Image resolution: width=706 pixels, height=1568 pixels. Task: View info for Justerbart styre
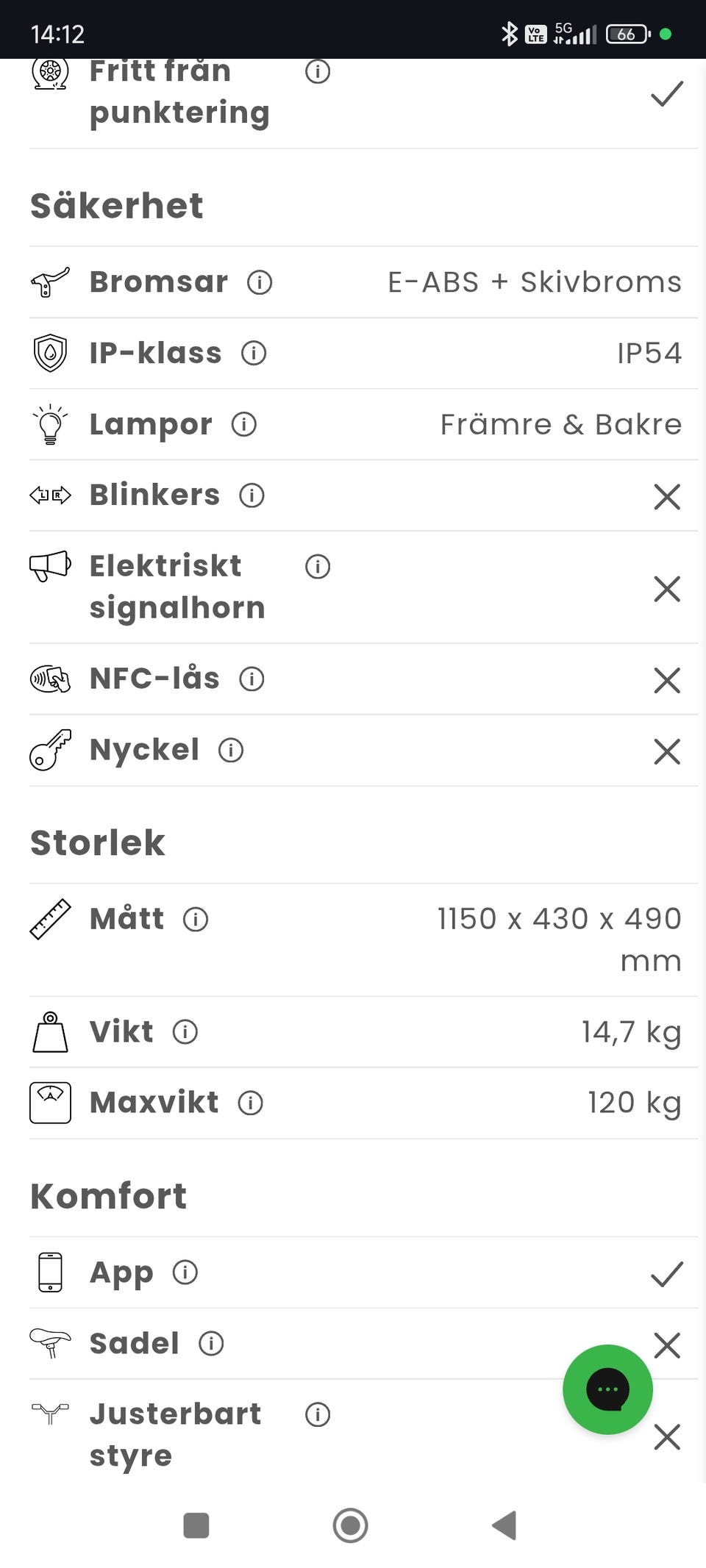(x=318, y=1414)
